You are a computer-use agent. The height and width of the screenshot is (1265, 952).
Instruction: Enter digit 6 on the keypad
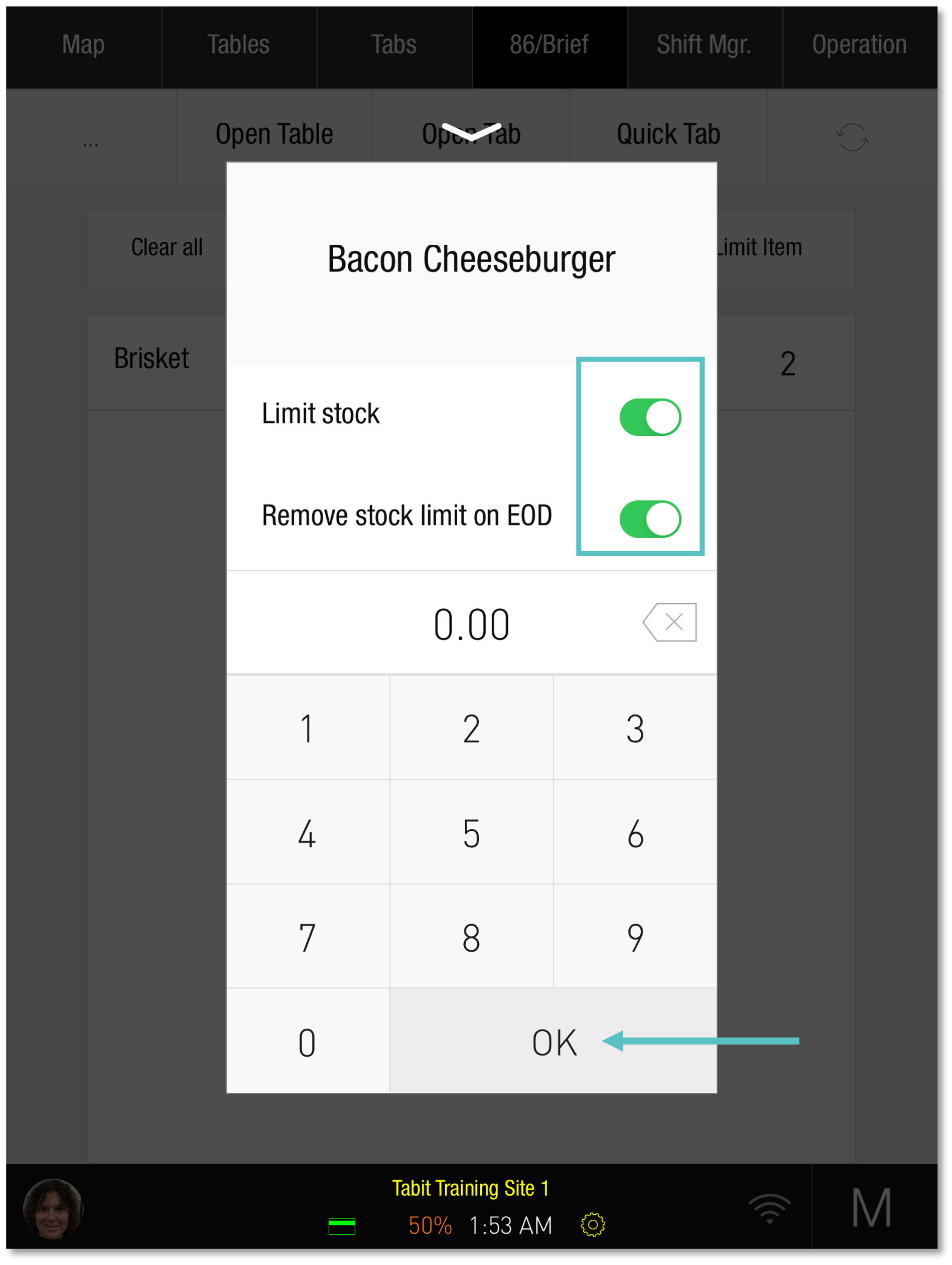(x=635, y=833)
